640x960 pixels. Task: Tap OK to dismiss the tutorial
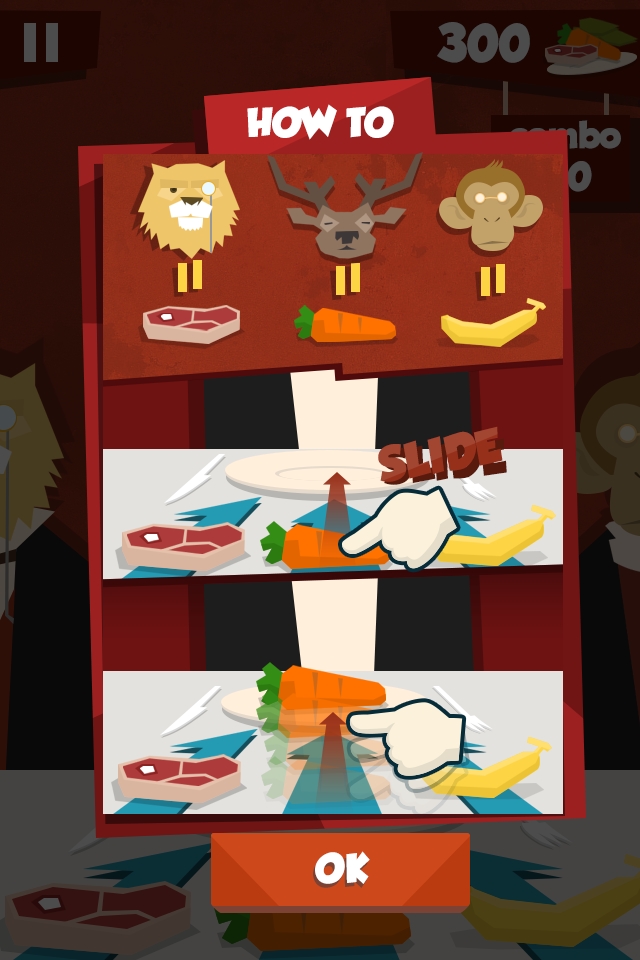[341, 868]
